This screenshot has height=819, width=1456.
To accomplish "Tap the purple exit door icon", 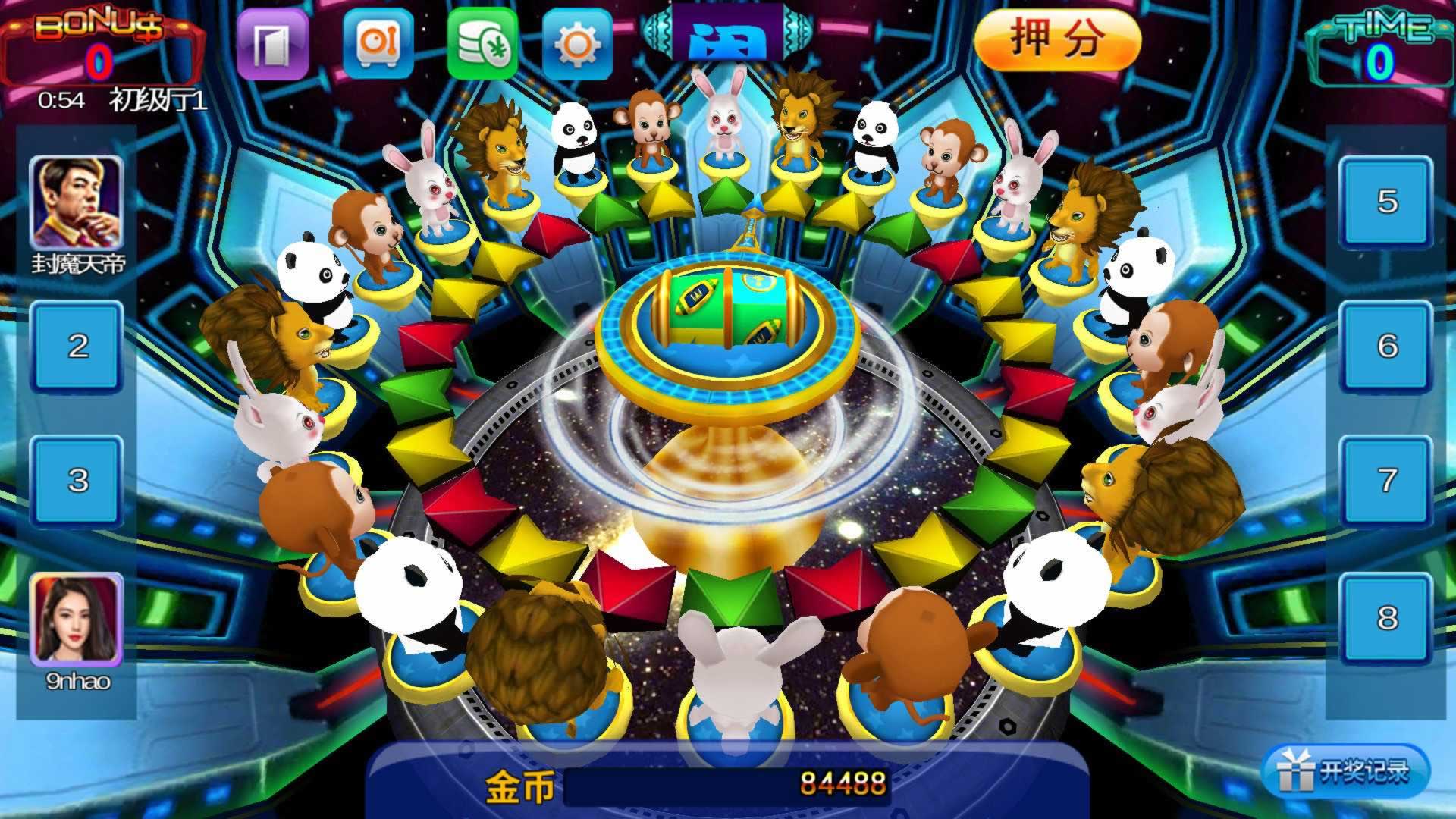I will [272, 44].
